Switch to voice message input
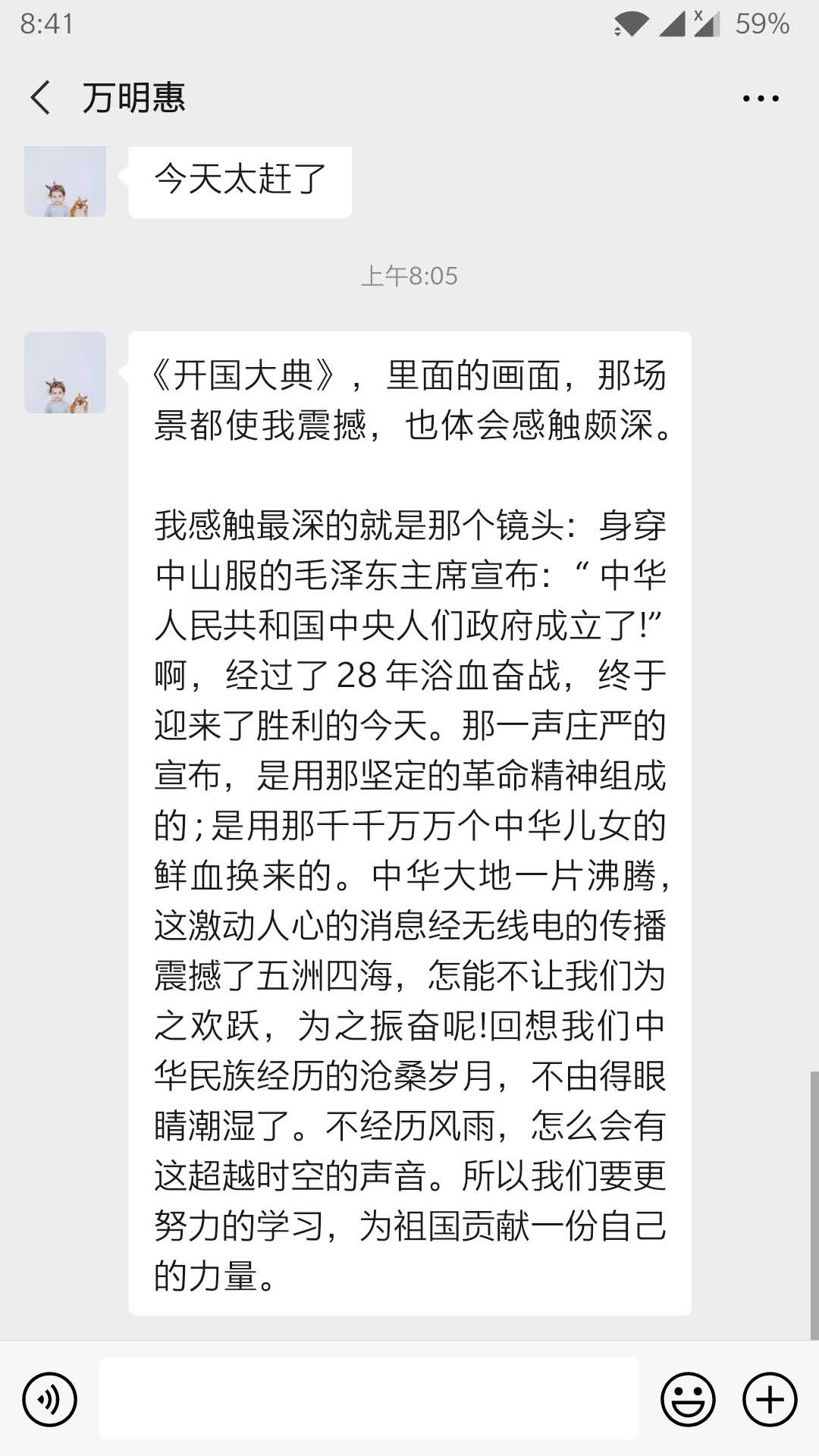 click(50, 1399)
